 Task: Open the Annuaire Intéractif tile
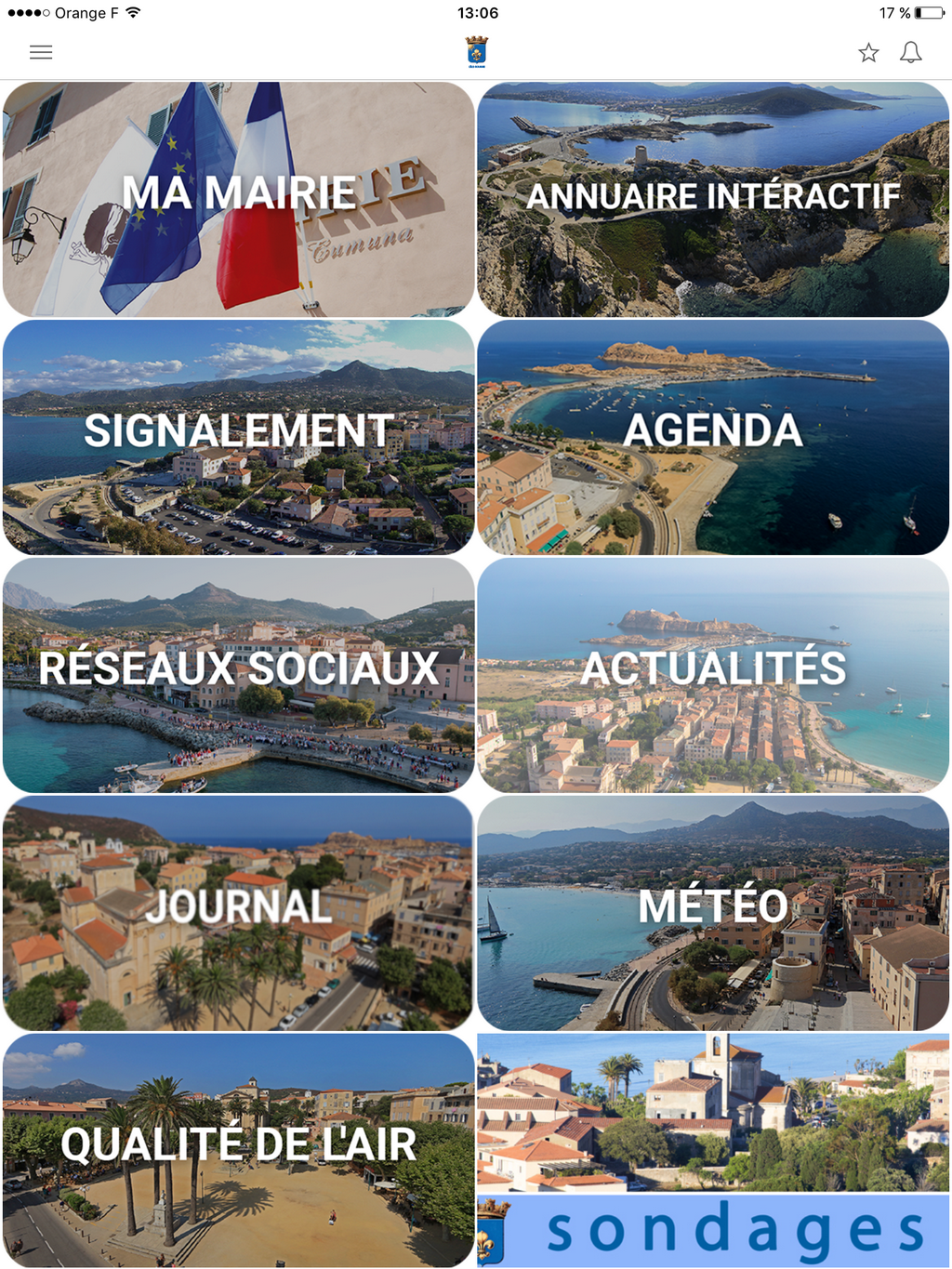(x=713, y=199)
